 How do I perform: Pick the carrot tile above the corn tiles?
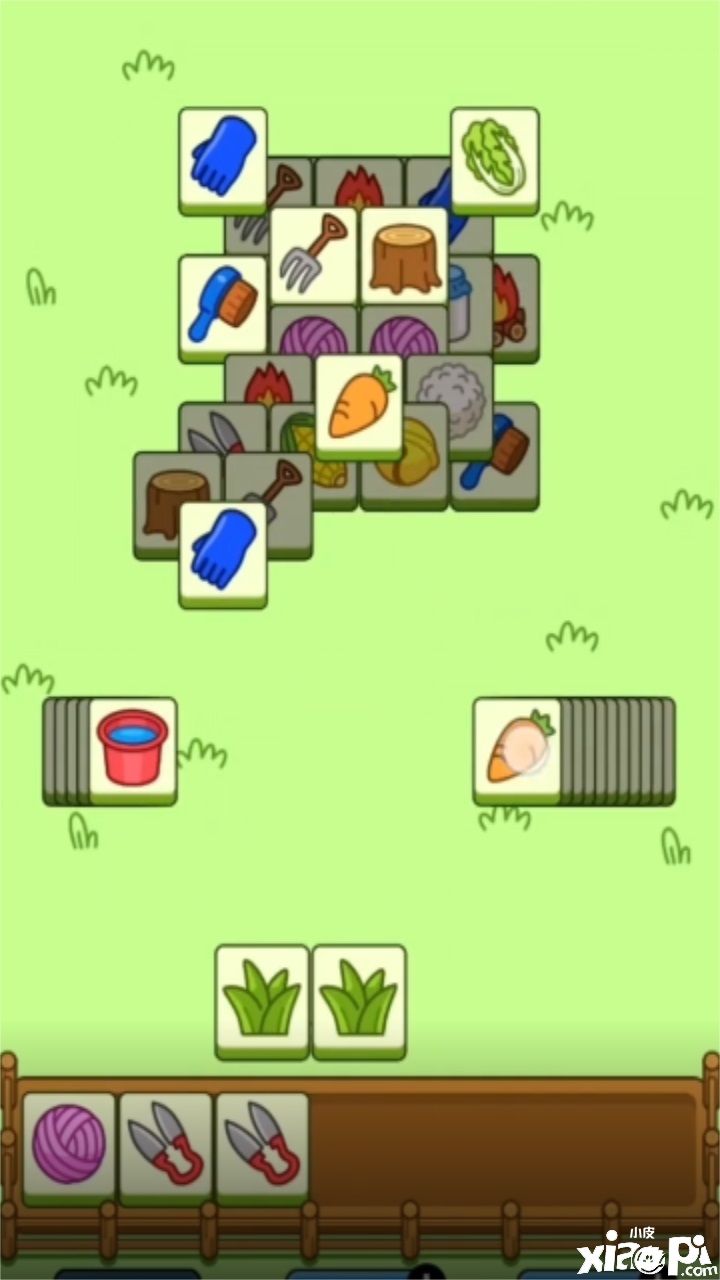tap(359, 402)
